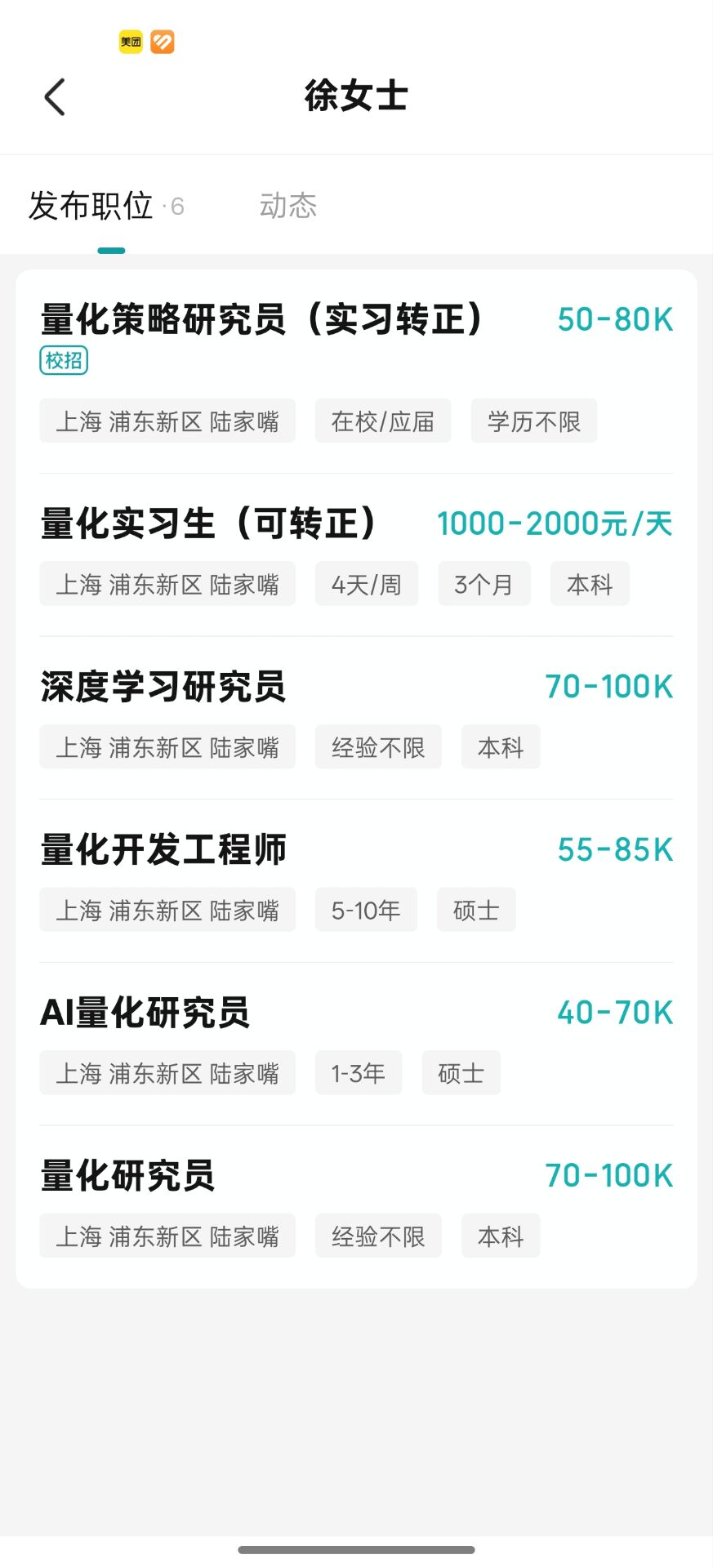Open the 量化开发工程师 job posting
The width and height of the screenshot is (713, 1568).
click(163, 849)
